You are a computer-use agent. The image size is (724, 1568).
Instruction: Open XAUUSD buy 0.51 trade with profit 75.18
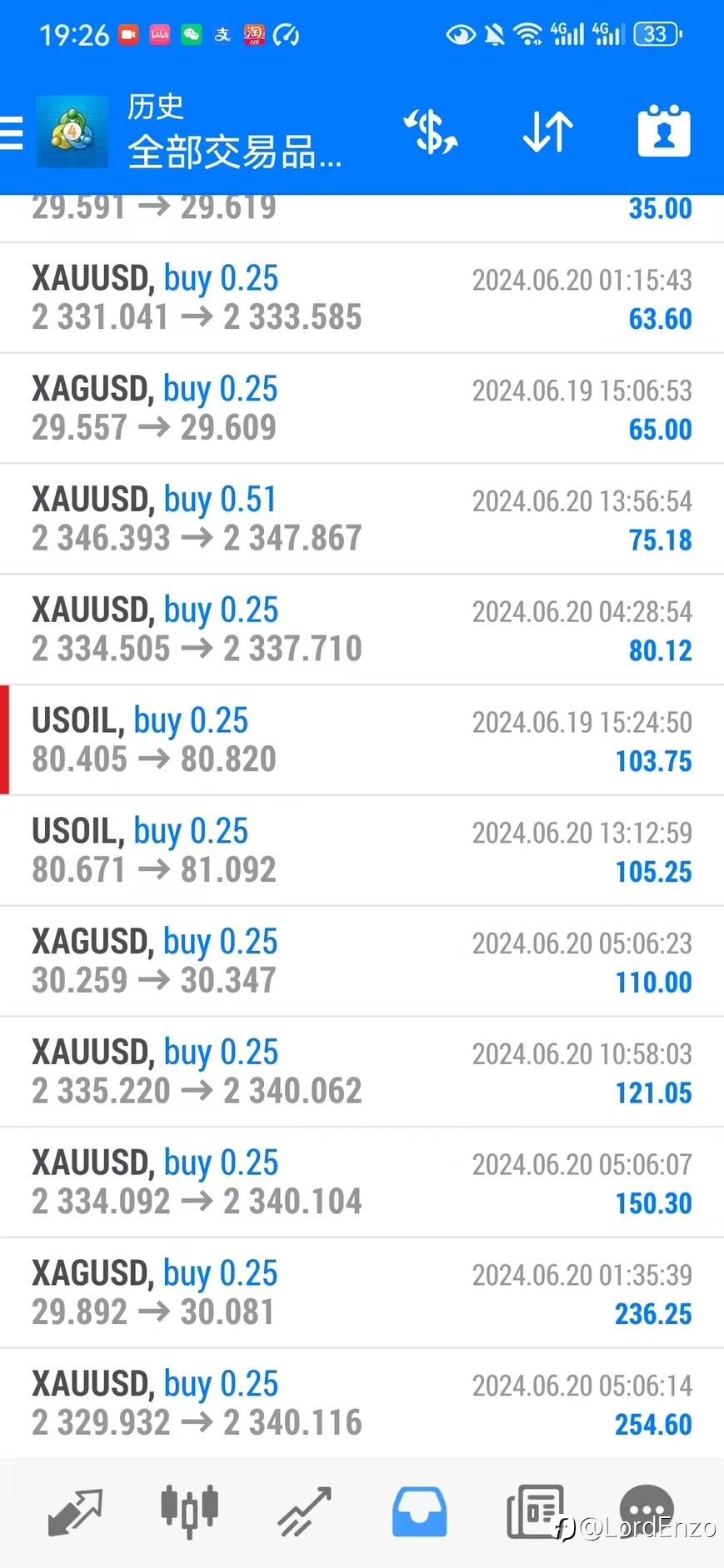coord(362,519)
